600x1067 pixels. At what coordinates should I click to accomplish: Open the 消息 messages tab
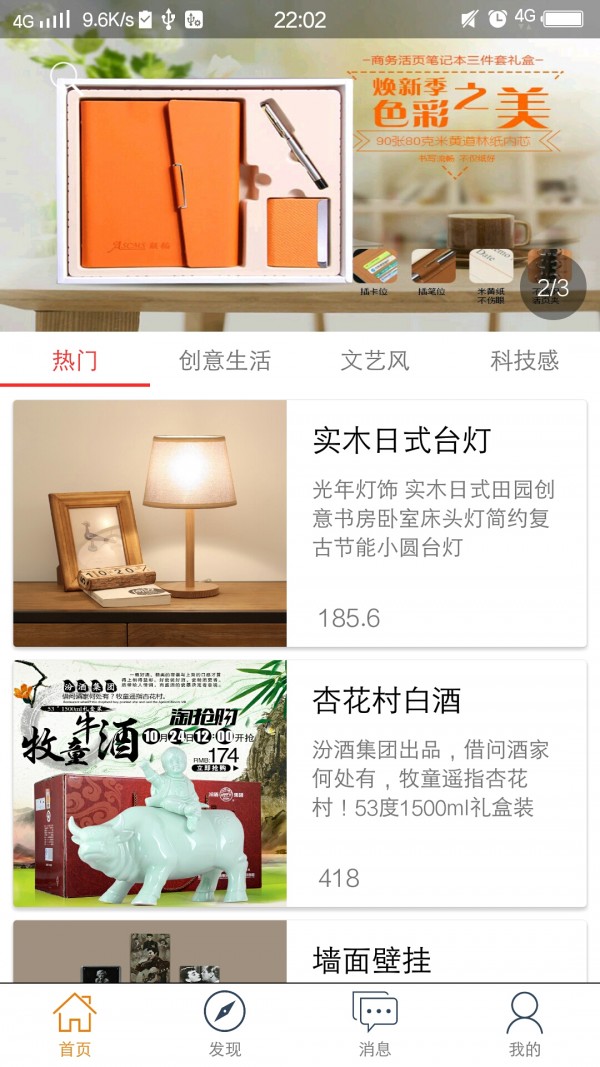click(375, 1025)
